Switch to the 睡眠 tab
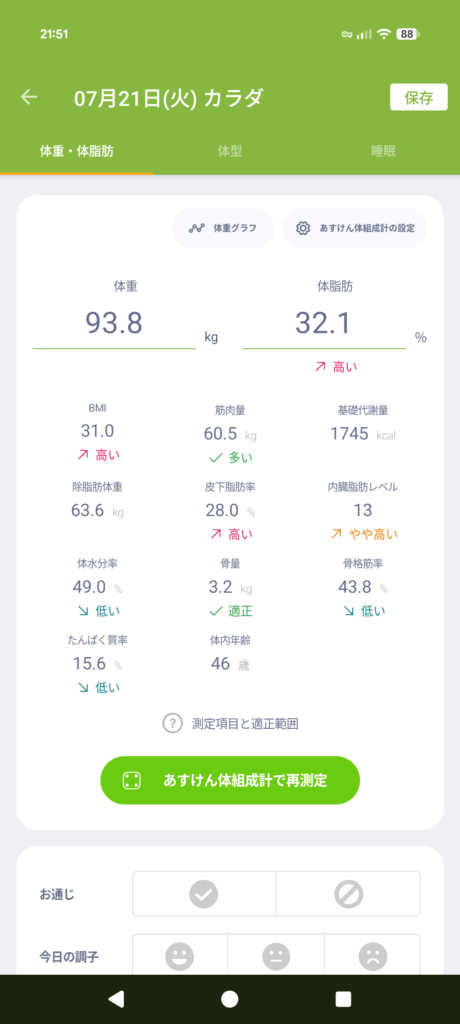The height and width of the screenshot is (1024, 460). (x=384, y=152)
